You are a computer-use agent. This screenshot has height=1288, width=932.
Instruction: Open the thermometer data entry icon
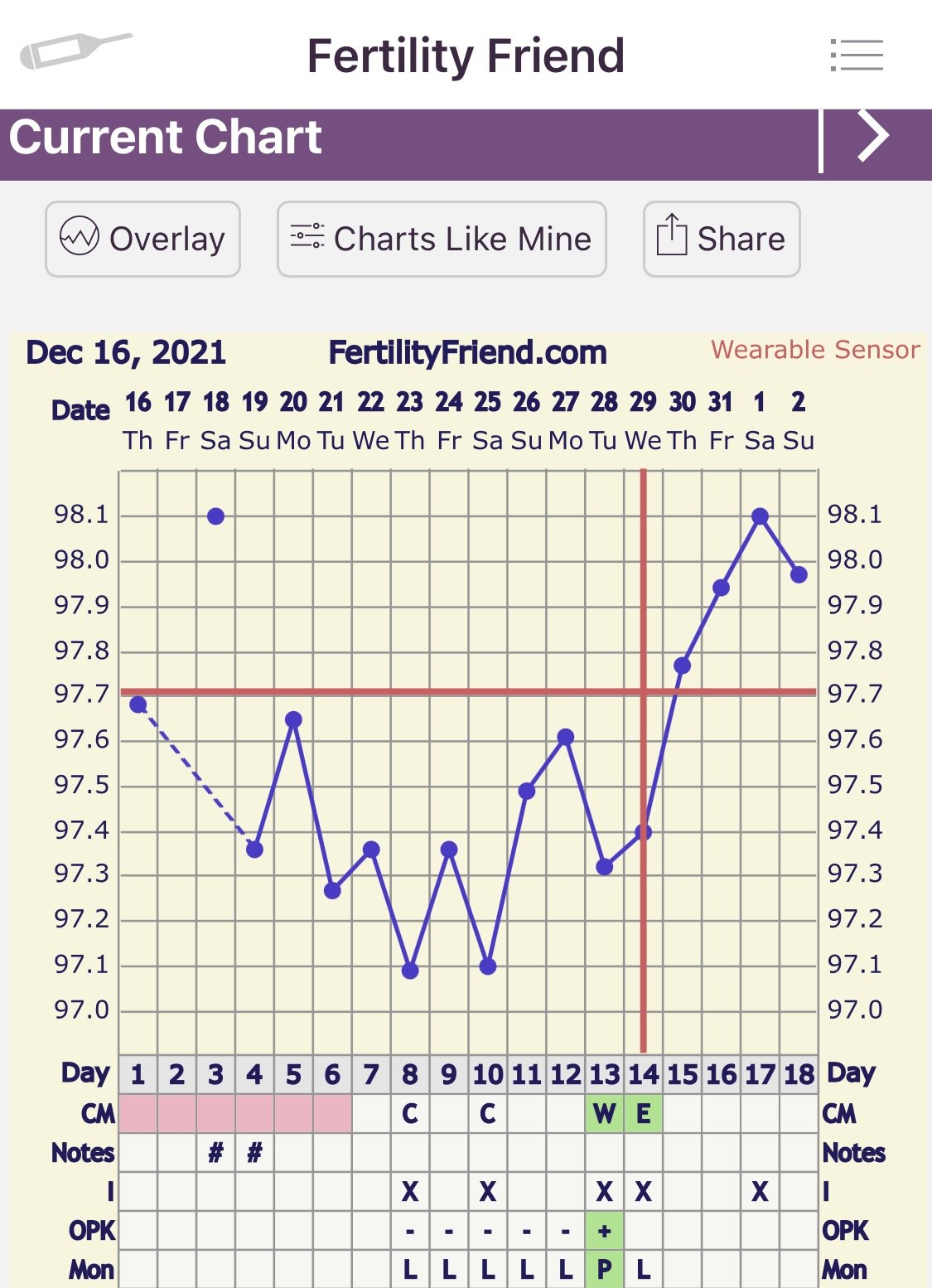(75, 51)
